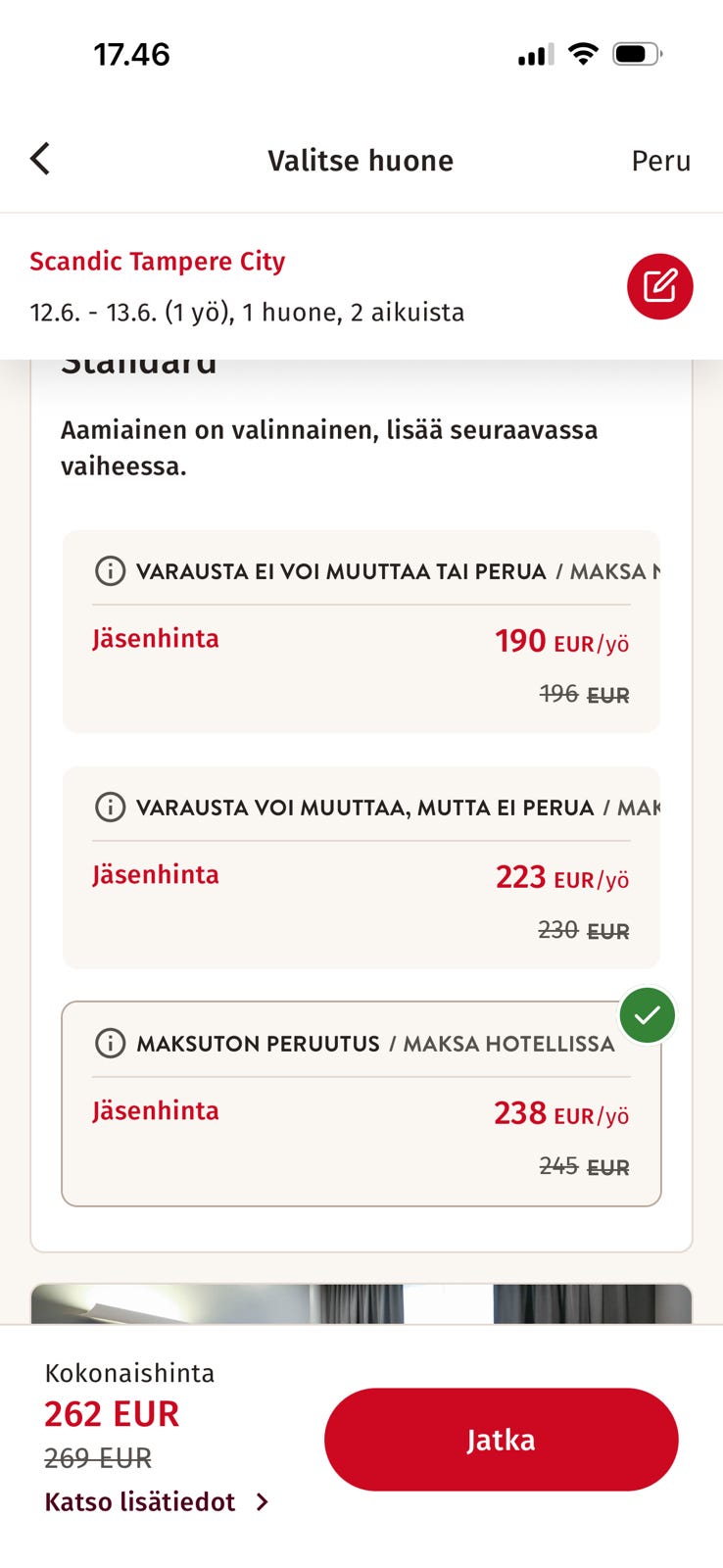
Task: Open the edit booking details pencil icon
Action: click(x=660, y=286)
